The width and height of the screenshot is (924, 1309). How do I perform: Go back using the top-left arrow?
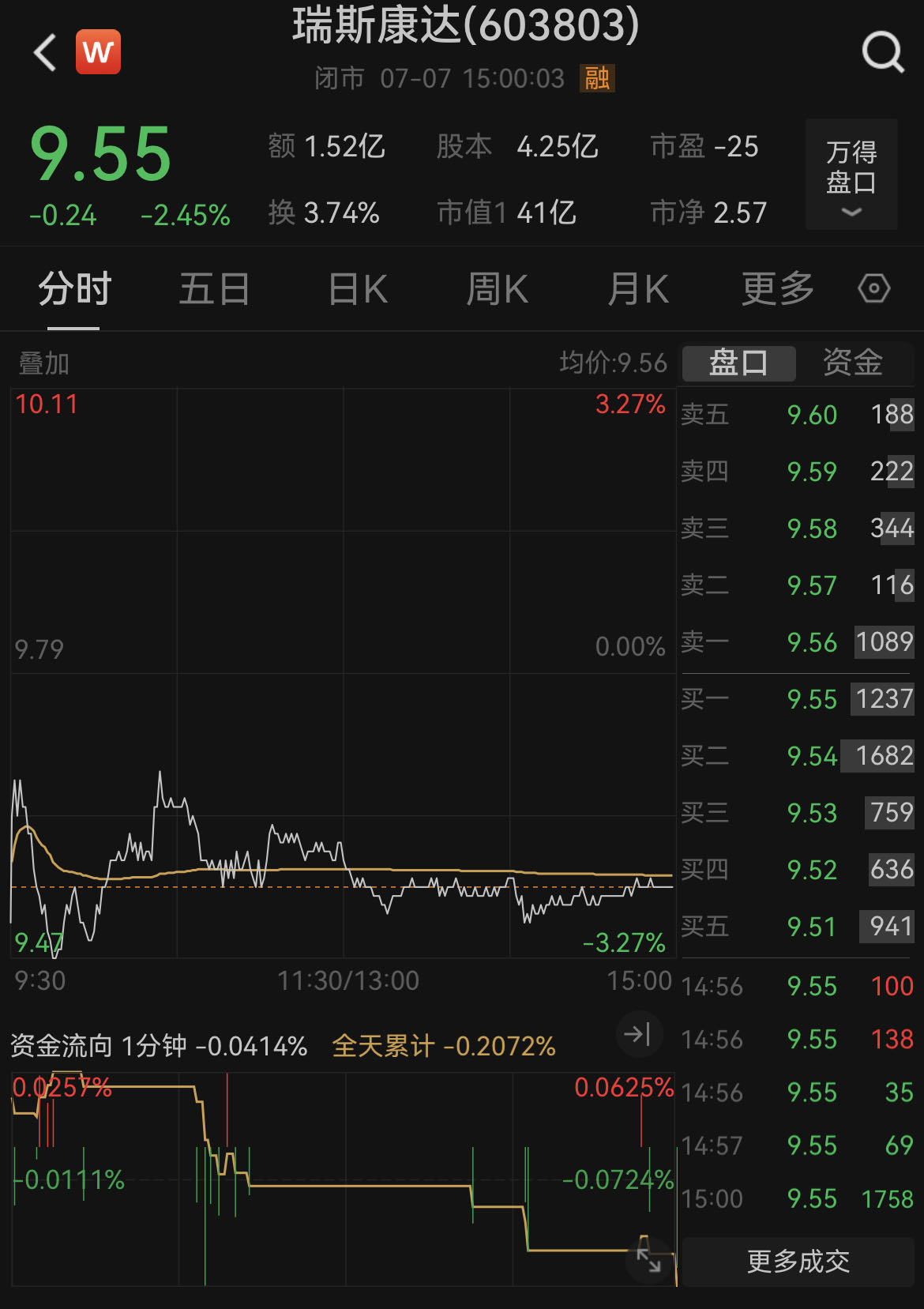pyautogui.click(x=45, y=53)
